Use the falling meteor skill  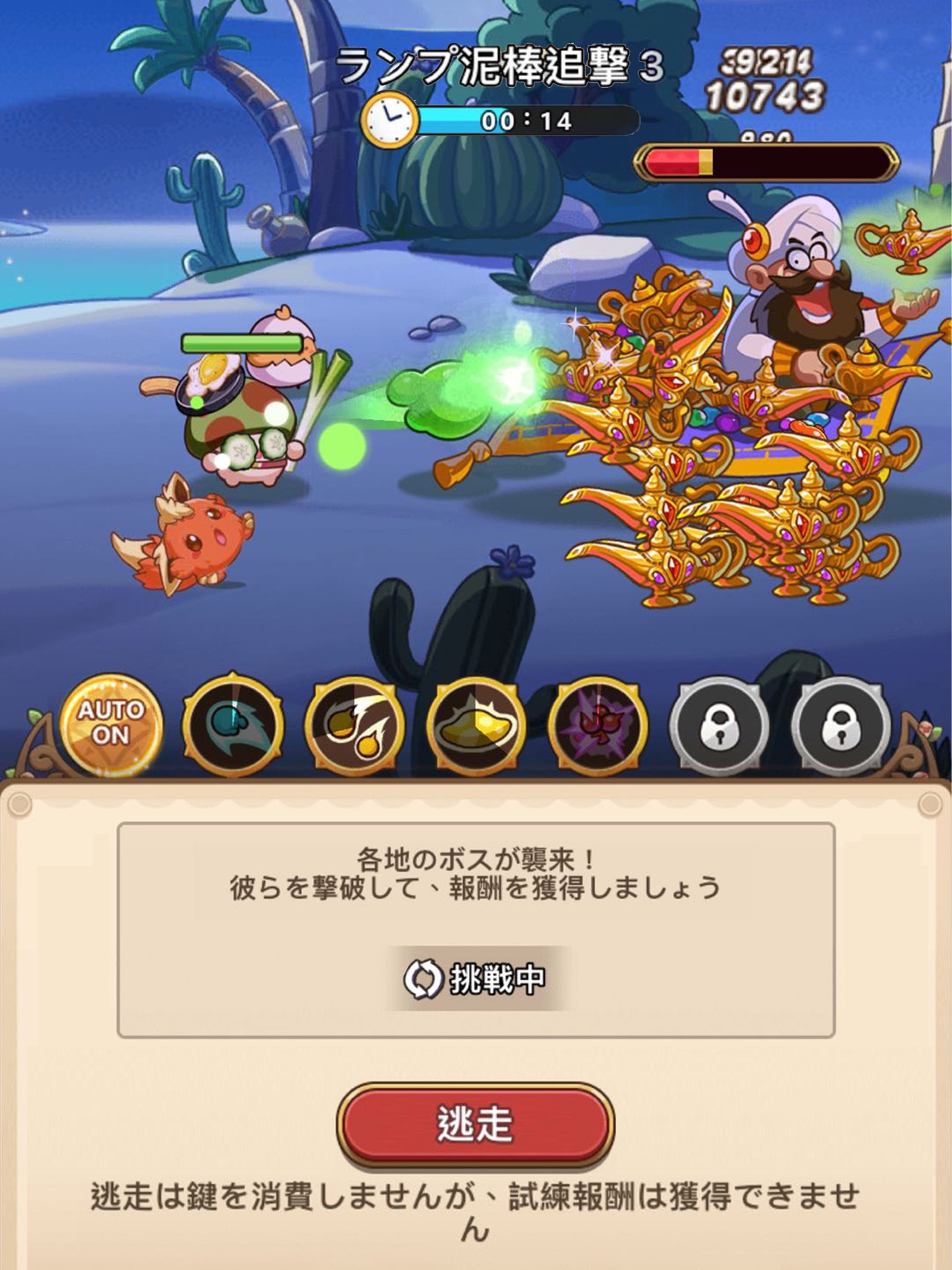[355, 725]
